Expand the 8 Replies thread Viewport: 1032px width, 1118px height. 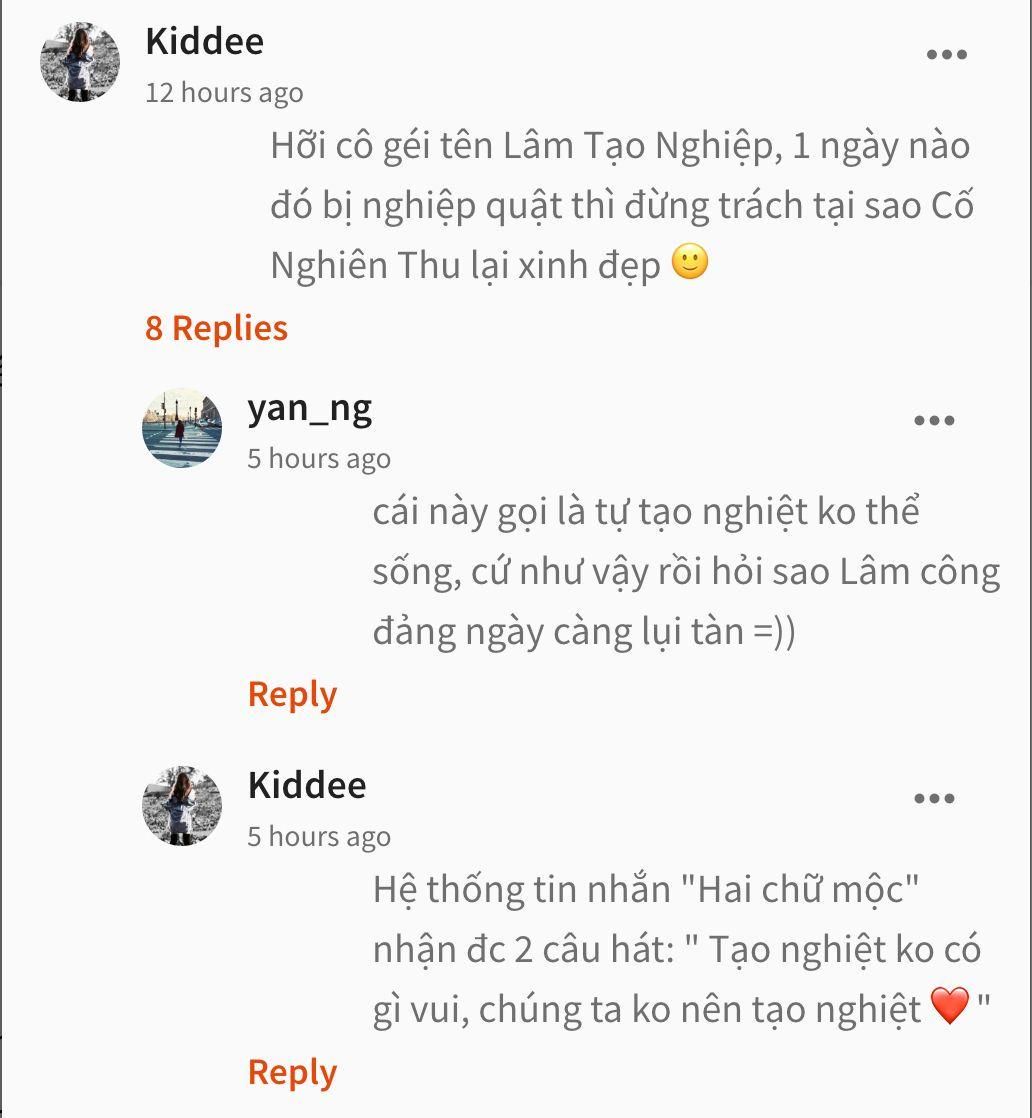(216, 328)
